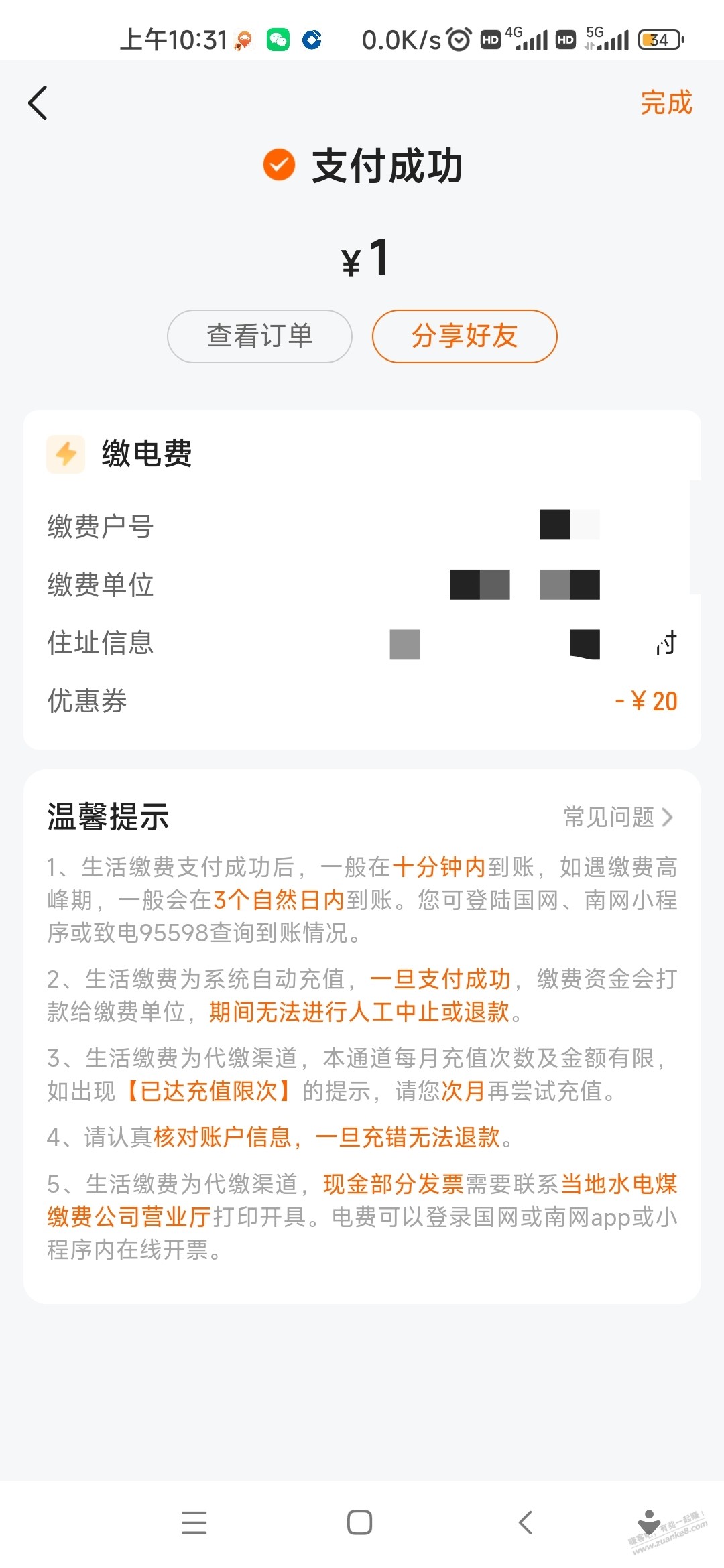Tap the back arrow at top left

click(38, 103)
